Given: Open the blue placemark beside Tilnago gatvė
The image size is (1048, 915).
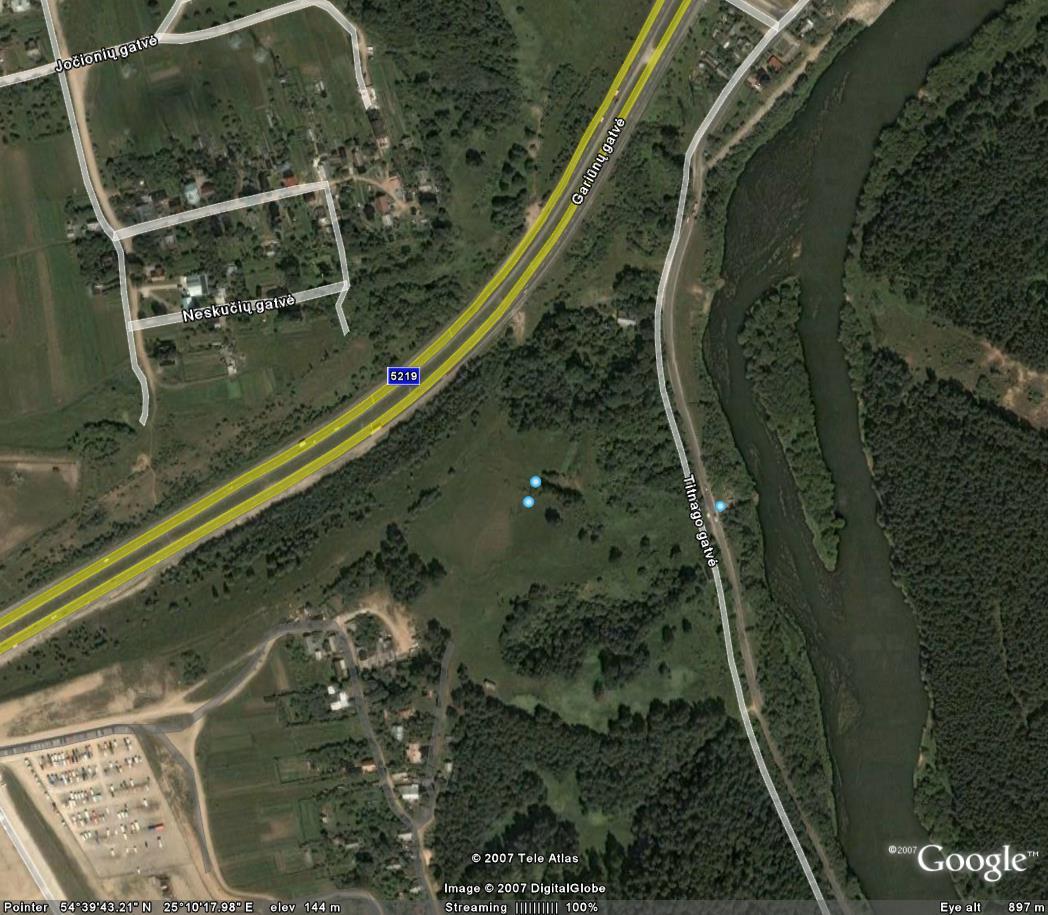Looking at the screenshot, I should click(x=720, y=506).
